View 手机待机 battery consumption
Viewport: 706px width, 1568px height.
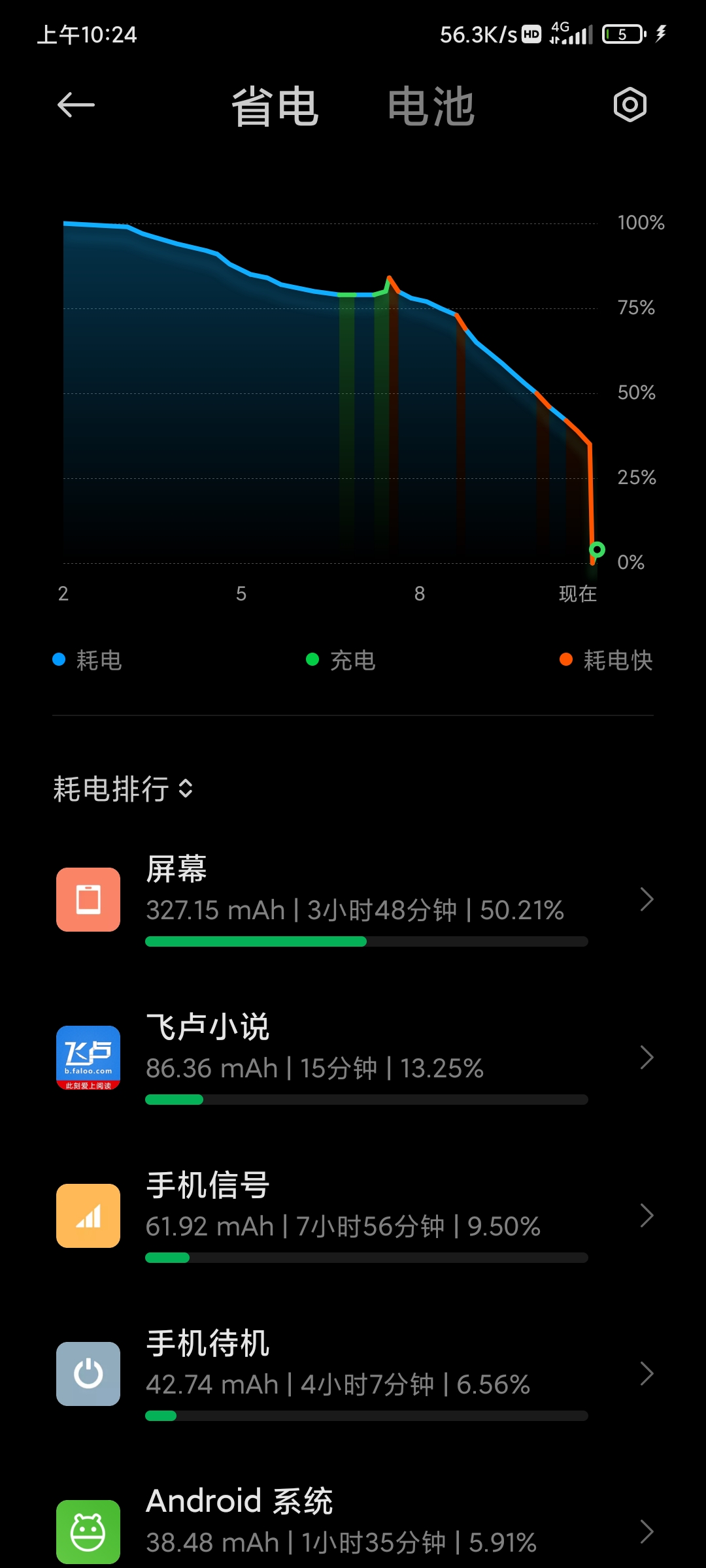(353, 1374)
